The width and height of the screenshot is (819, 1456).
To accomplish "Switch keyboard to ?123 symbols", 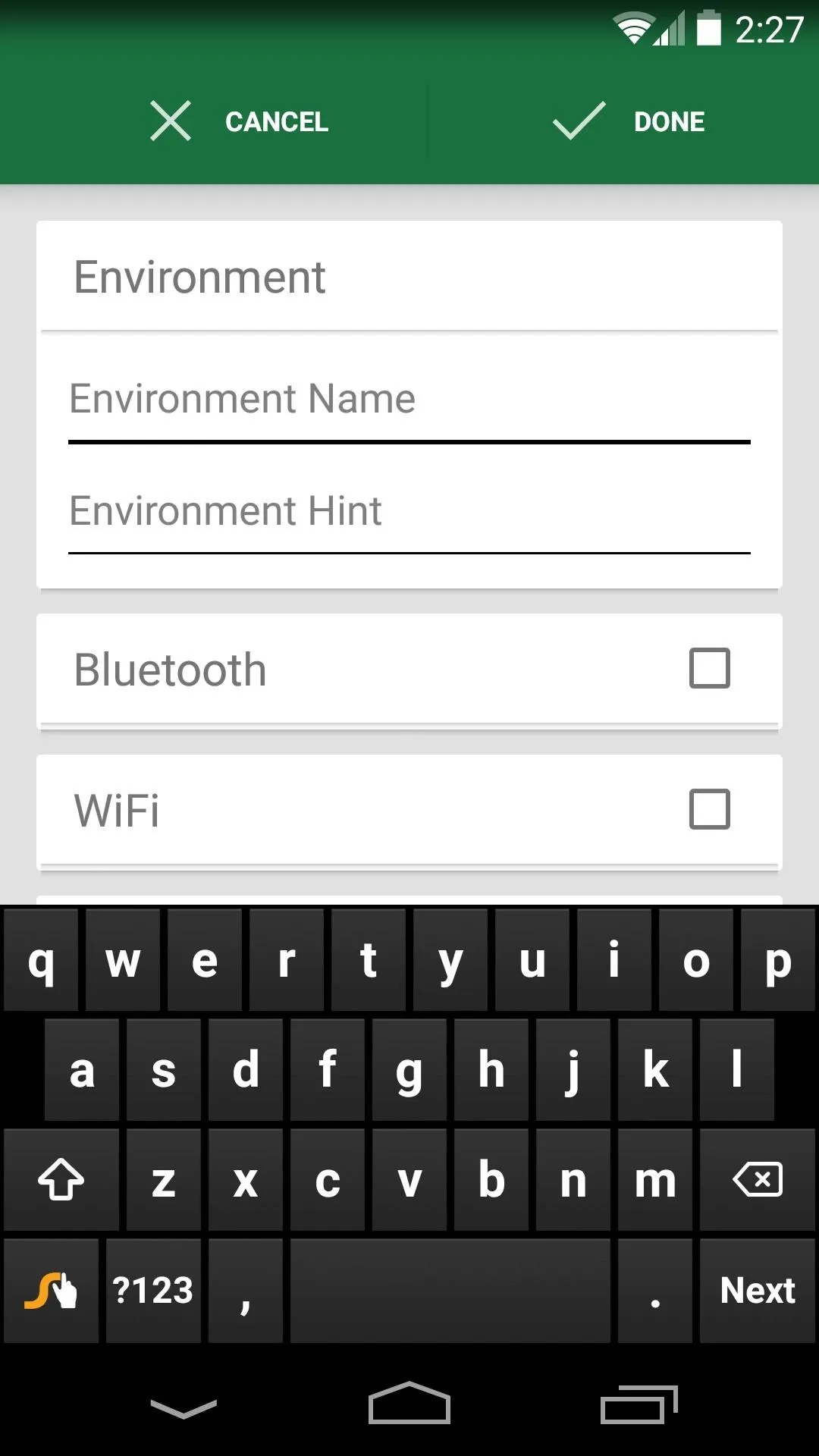I will click(153, 1291).
